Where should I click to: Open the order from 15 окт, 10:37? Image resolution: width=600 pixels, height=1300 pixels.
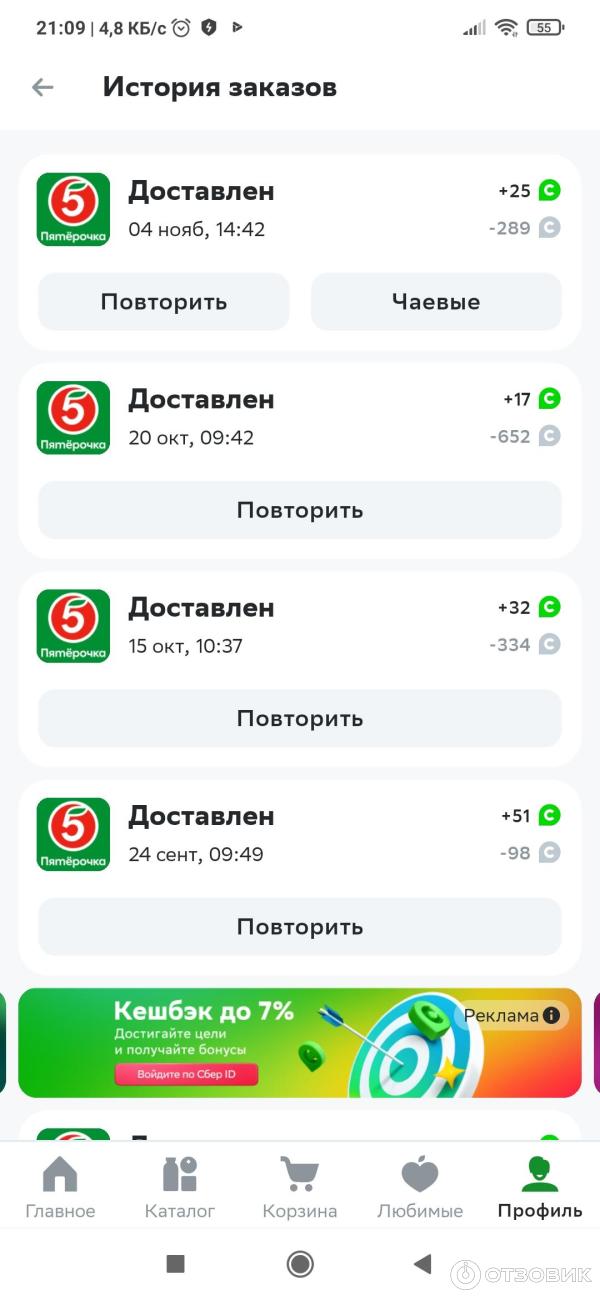tap(300, 626)
